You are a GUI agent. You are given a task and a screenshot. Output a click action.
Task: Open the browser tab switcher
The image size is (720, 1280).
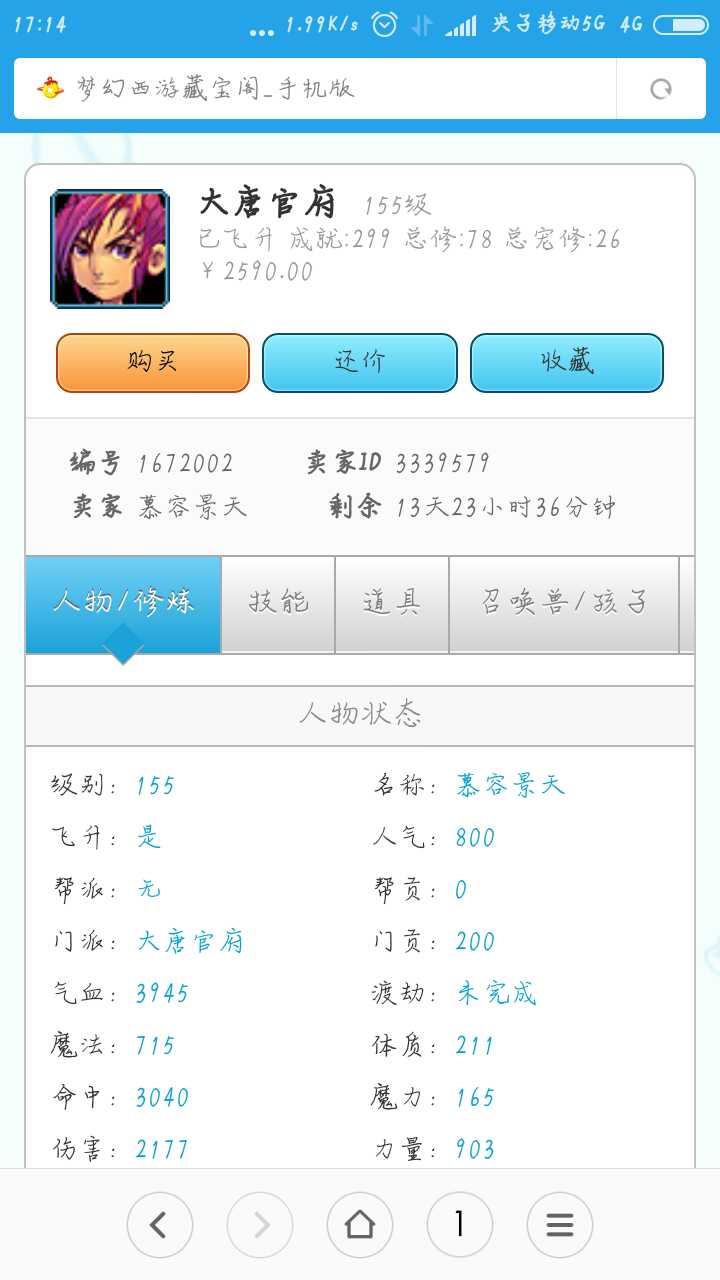[x=459, y=1224]
